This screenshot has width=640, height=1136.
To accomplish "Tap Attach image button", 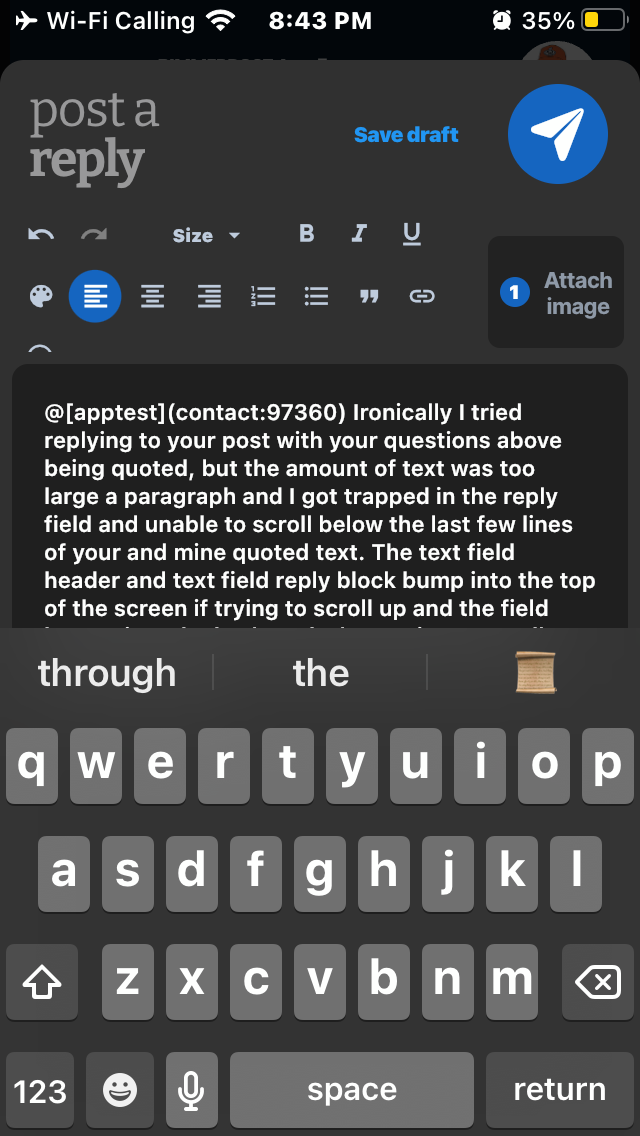I will tap(556, 293).
